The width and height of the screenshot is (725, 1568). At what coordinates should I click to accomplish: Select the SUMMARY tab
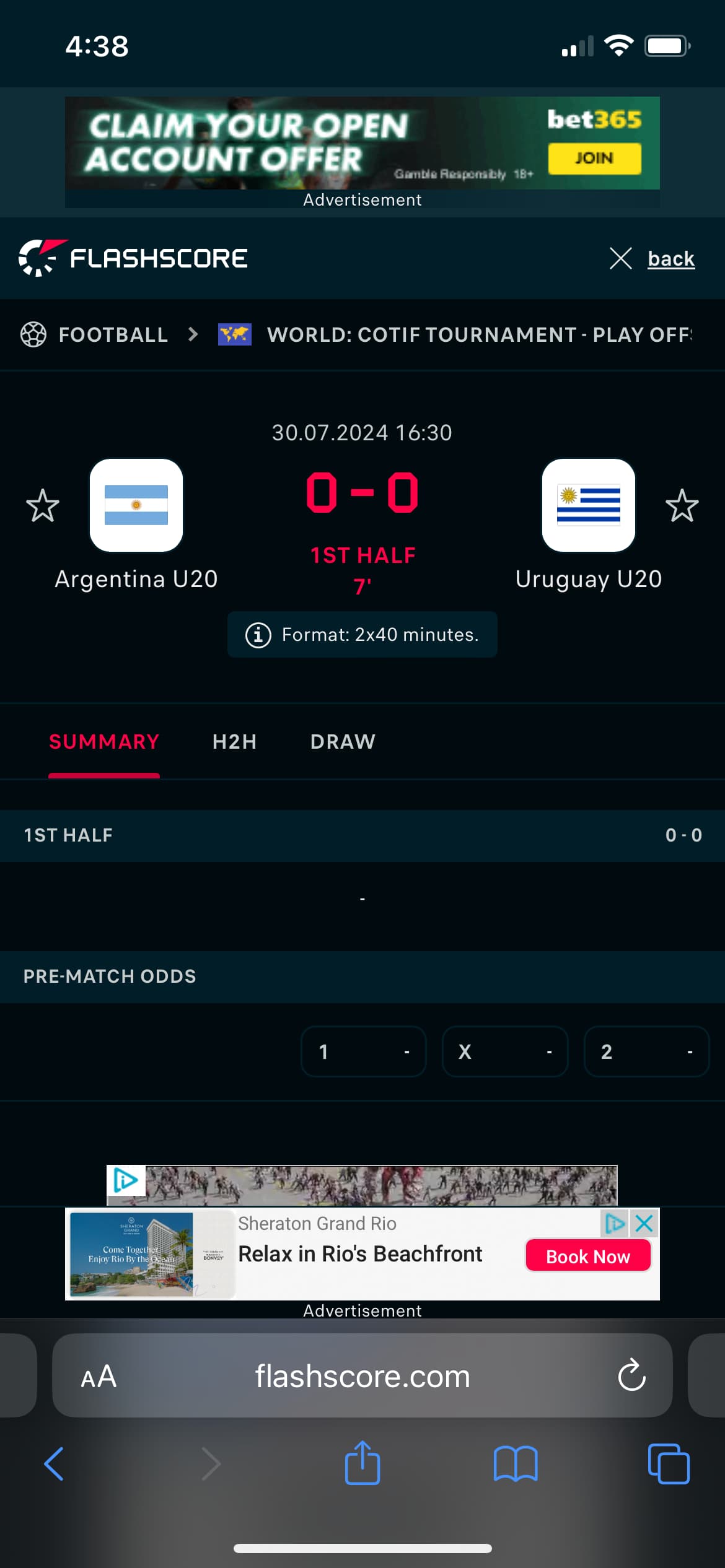click(104, 742)
